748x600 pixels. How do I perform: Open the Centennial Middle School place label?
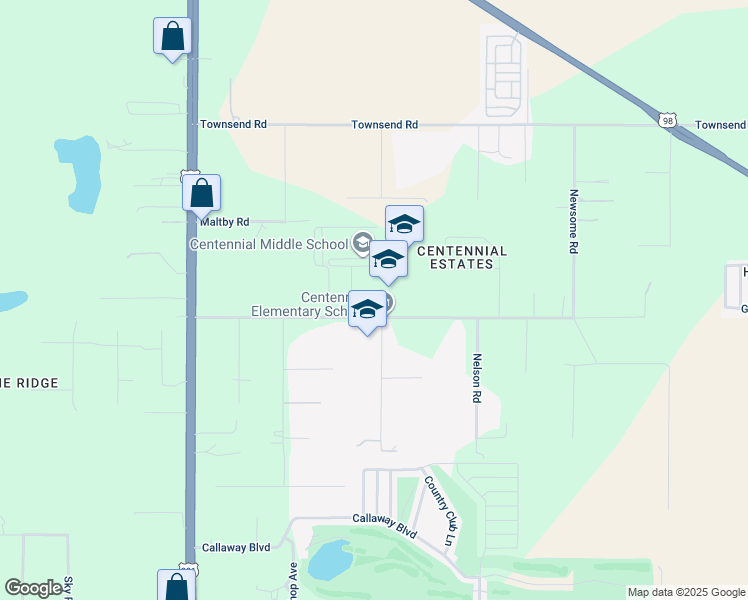[269, 244]
